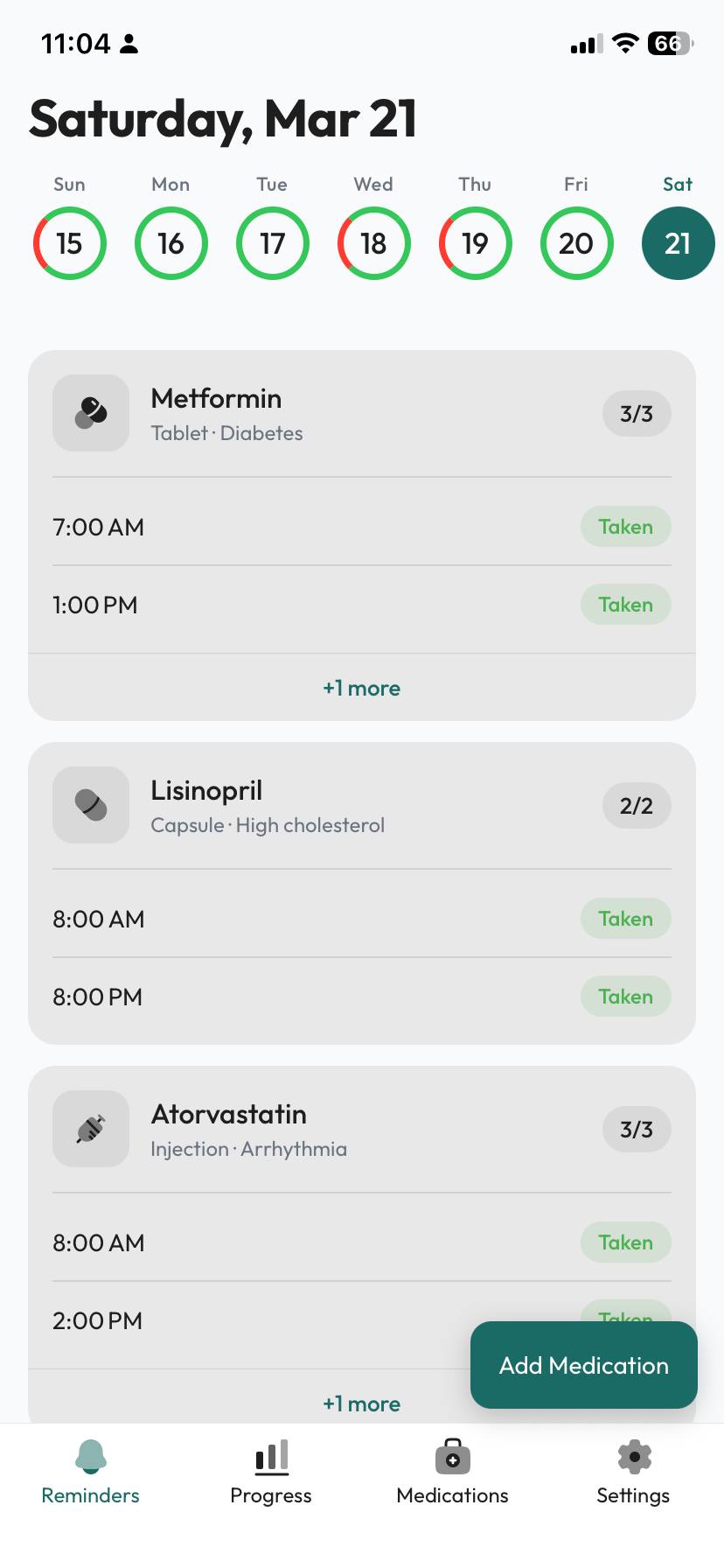
Task: Select Monday the 16th in the week strip
Action: [171, 243]
